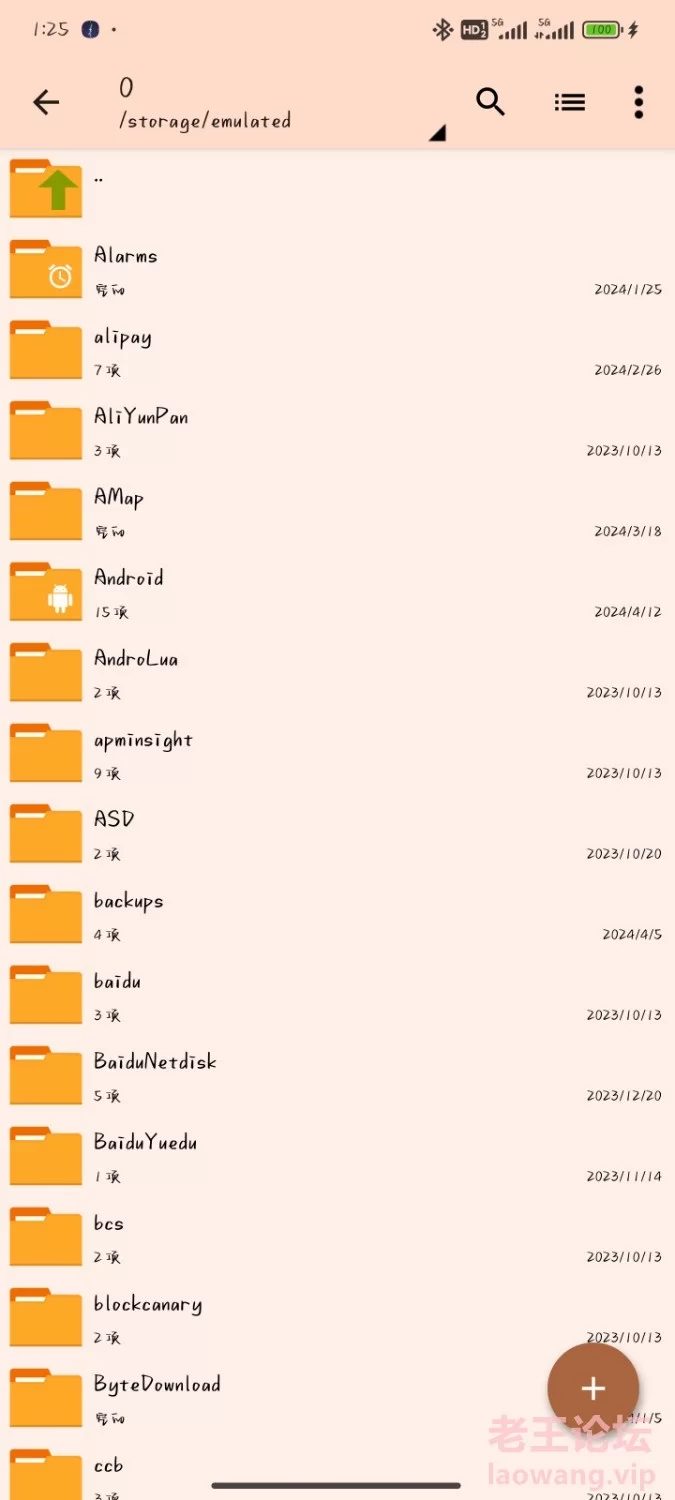Viewport: 675px width, 1500px height.
Task: Open the baidu folder
Action: [x=337, y=995]
